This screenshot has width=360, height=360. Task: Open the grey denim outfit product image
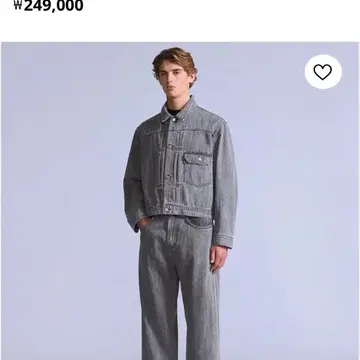[180, 201]
